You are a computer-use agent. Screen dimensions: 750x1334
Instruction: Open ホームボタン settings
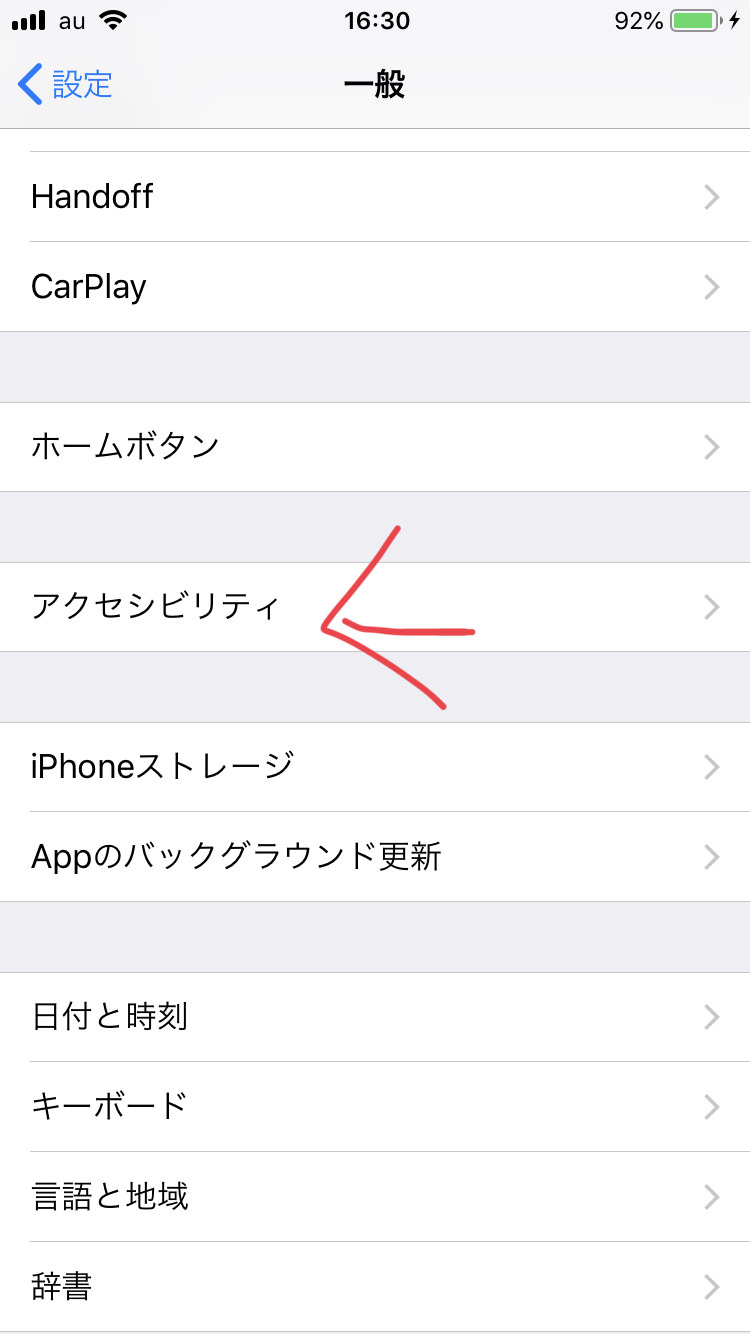(x=375, y=446)
